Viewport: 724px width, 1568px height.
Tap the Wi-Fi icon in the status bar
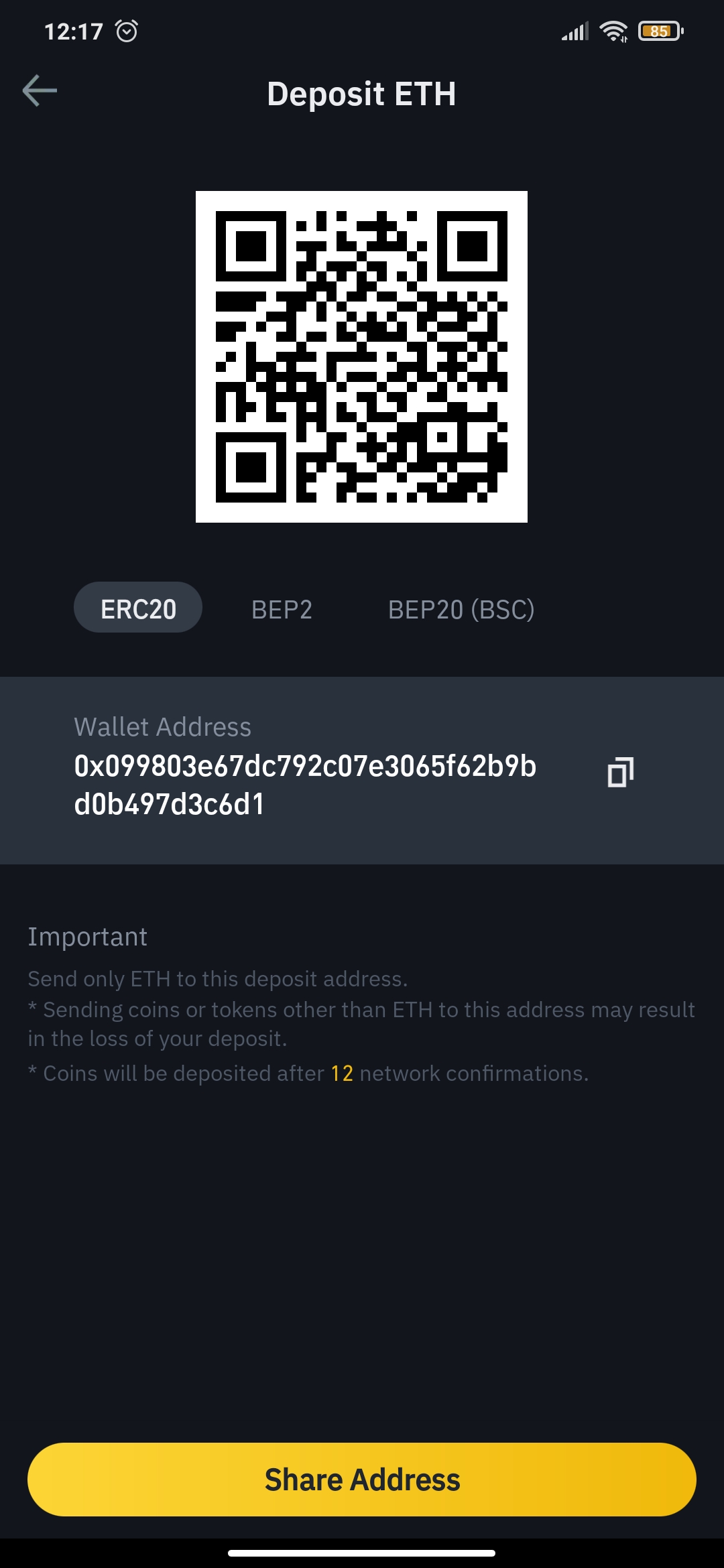coord(611,30)
